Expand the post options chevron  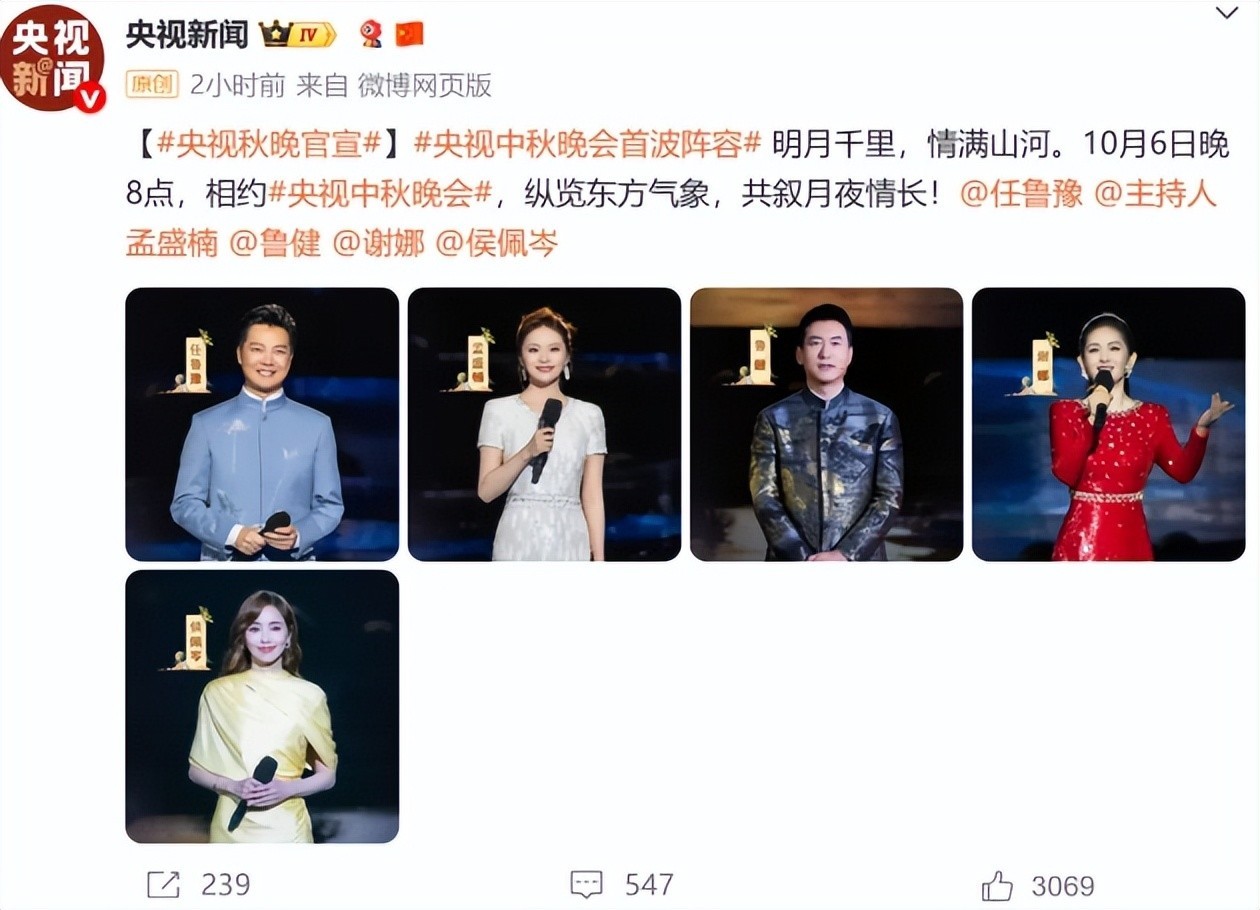click(1226, 13)
